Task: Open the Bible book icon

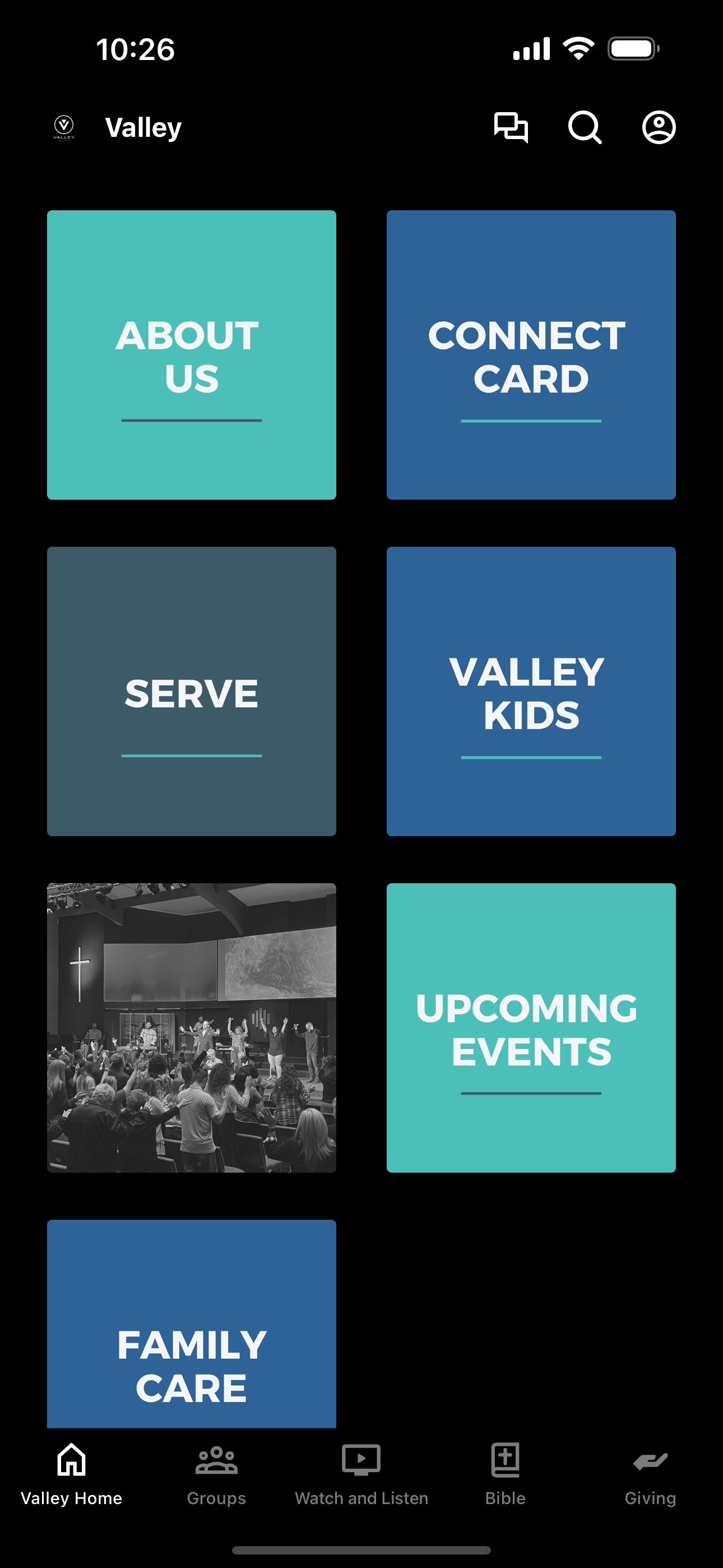Action: [506, 1459]
